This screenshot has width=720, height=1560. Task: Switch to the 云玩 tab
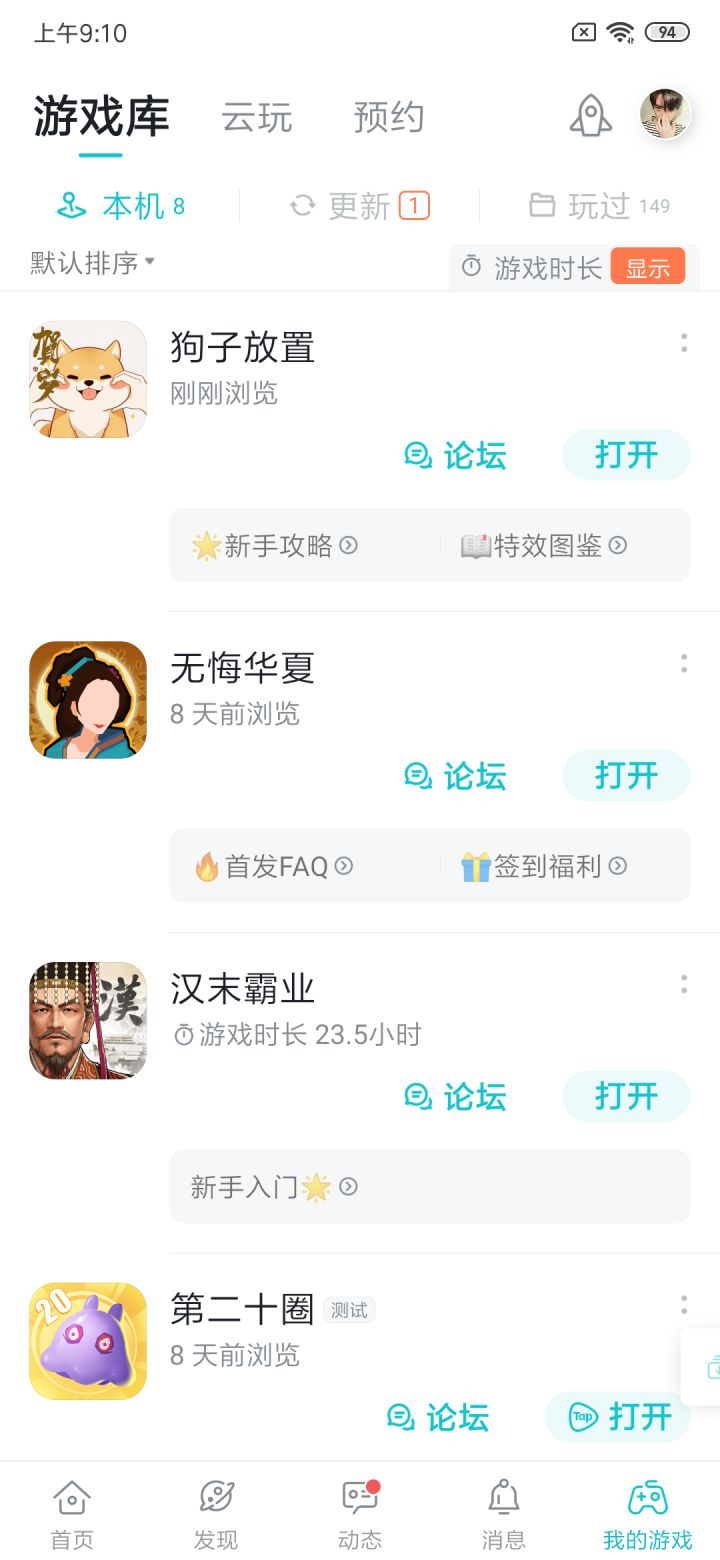[x=257, y=117]
